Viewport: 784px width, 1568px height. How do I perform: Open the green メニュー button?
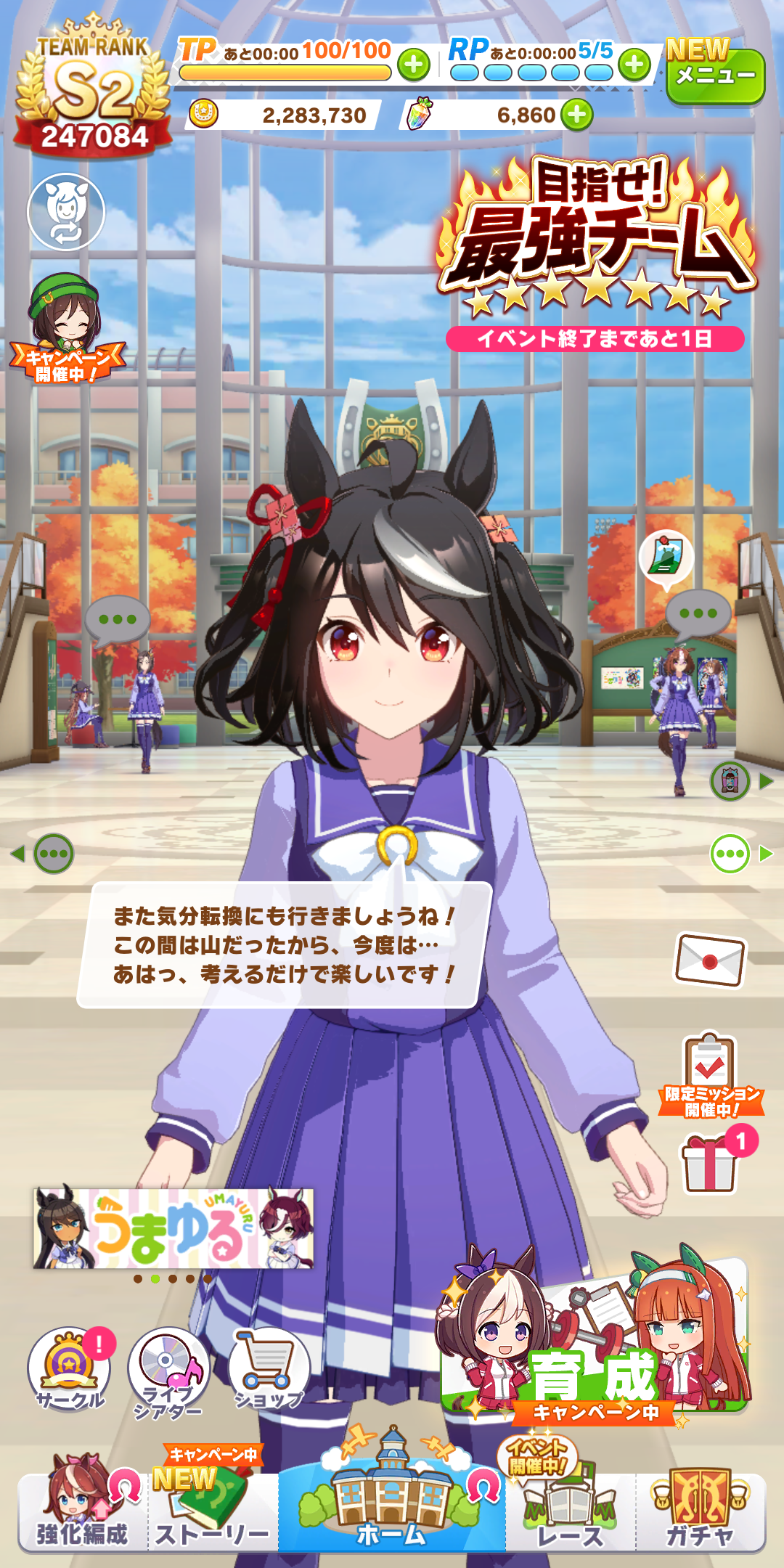coord(715,75)
